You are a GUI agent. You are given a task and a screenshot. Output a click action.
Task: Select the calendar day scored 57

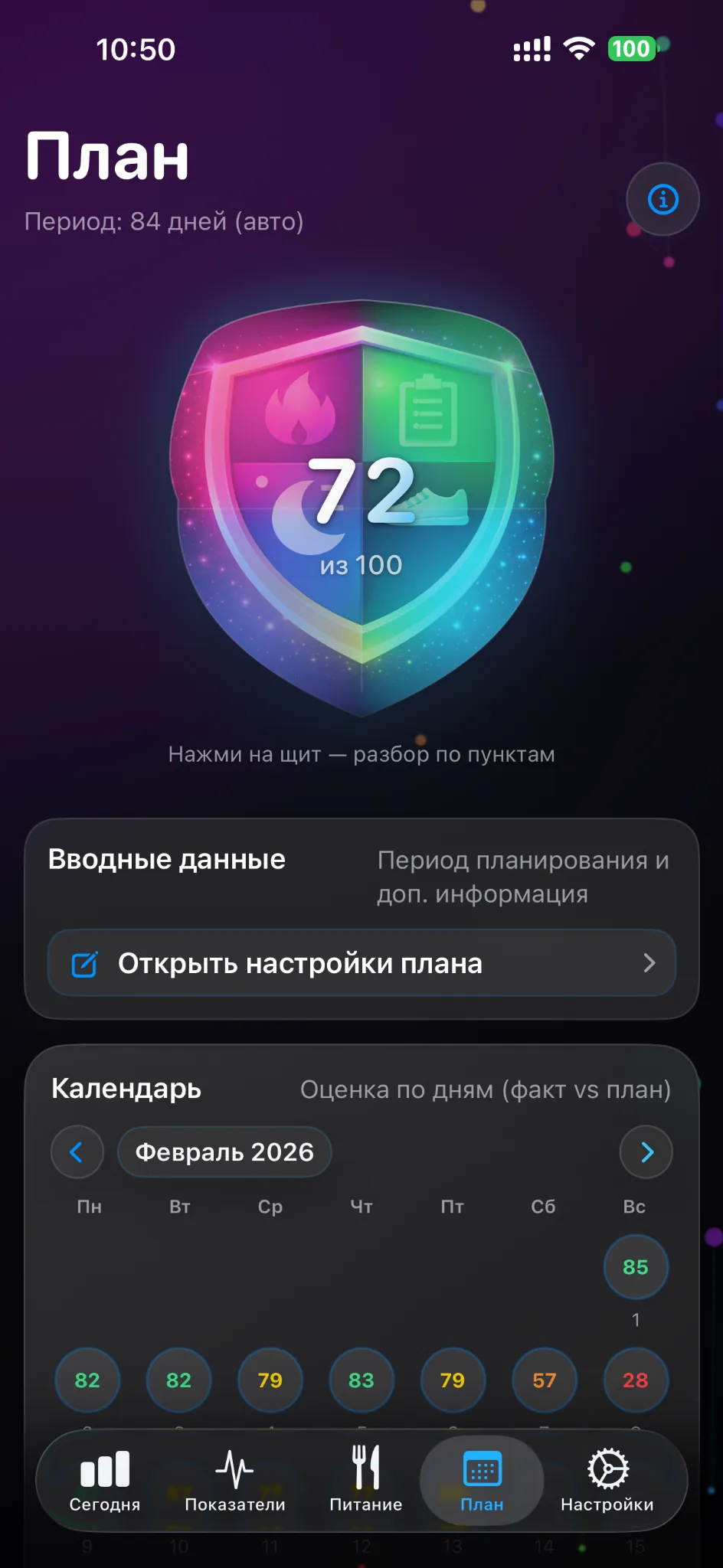[544, 1380]
